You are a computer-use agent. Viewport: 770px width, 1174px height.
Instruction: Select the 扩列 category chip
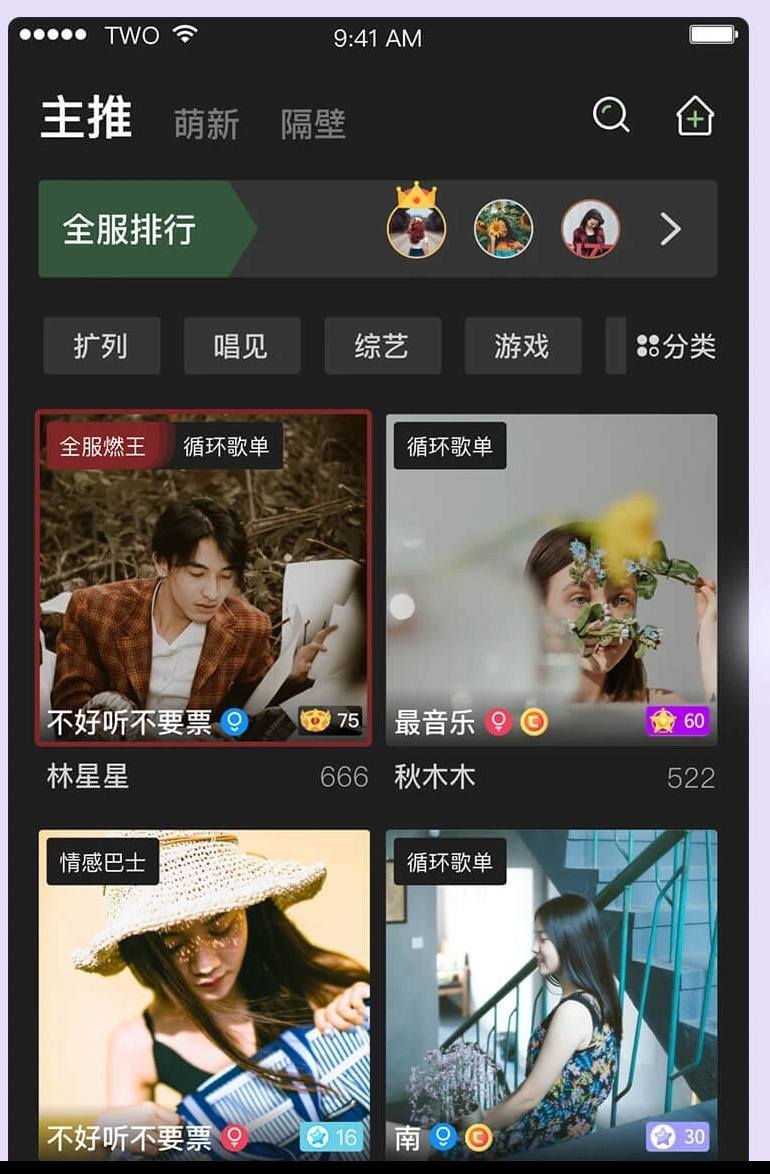click(101, 346)
